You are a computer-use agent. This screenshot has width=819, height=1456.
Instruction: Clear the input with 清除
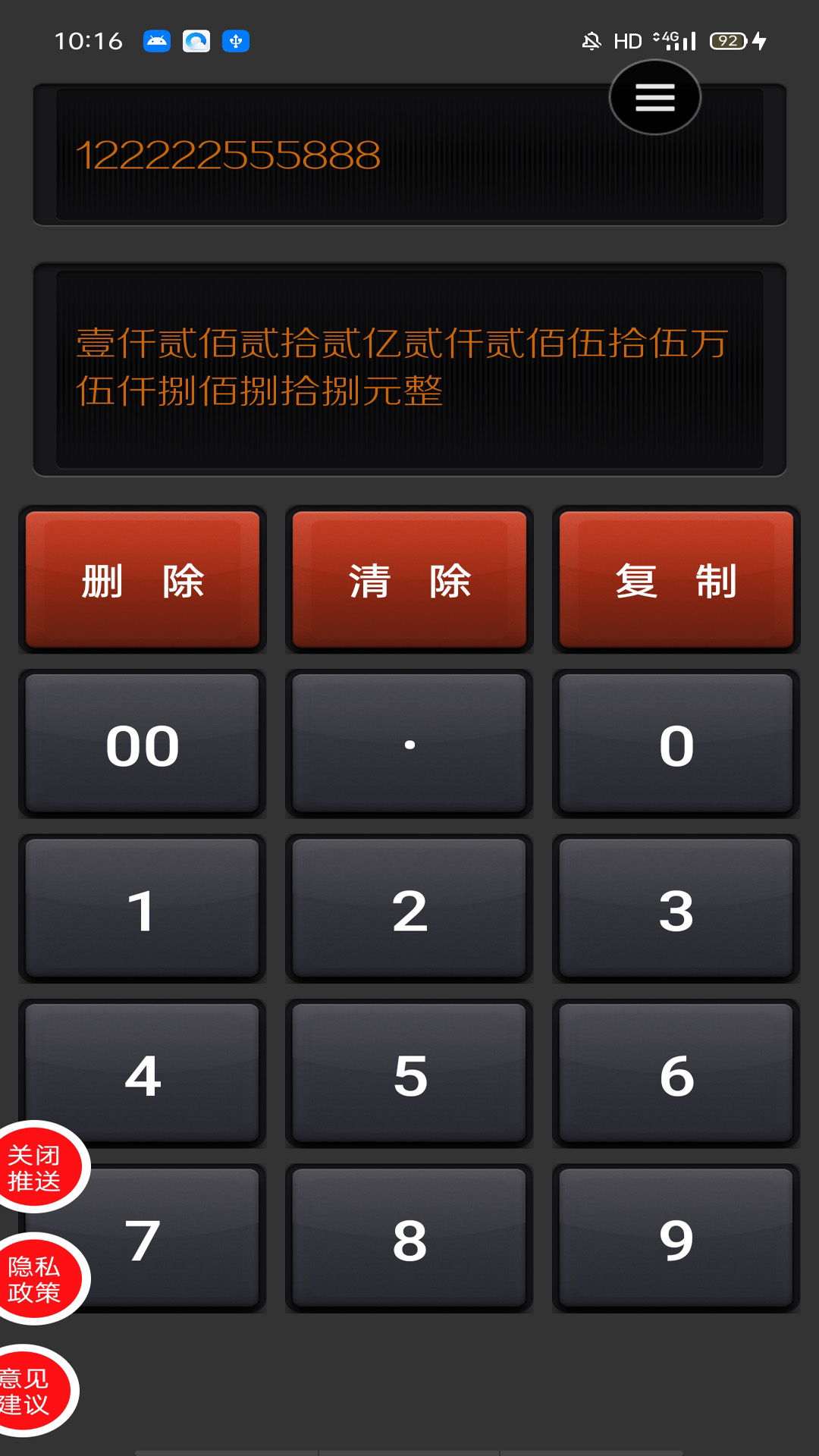[x=409, y=580]
